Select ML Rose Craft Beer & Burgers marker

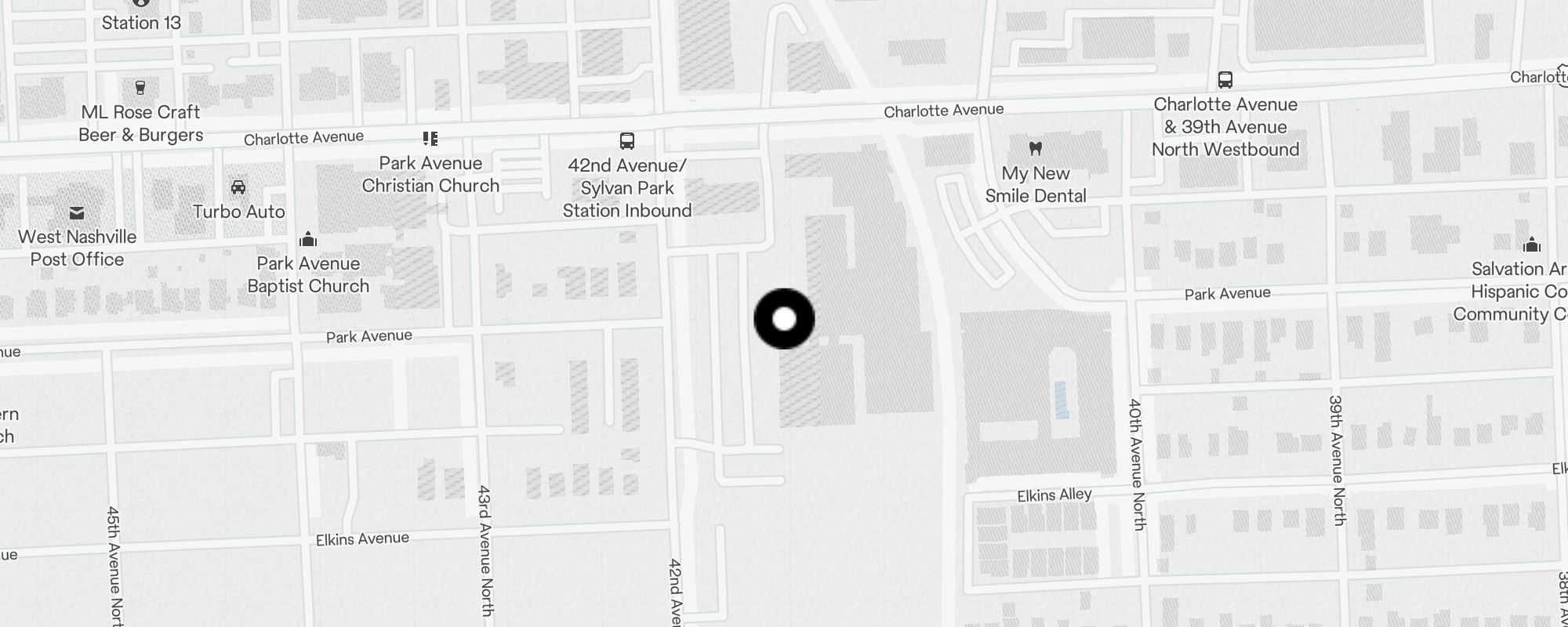pyautogui.click(x=140, y=87)
